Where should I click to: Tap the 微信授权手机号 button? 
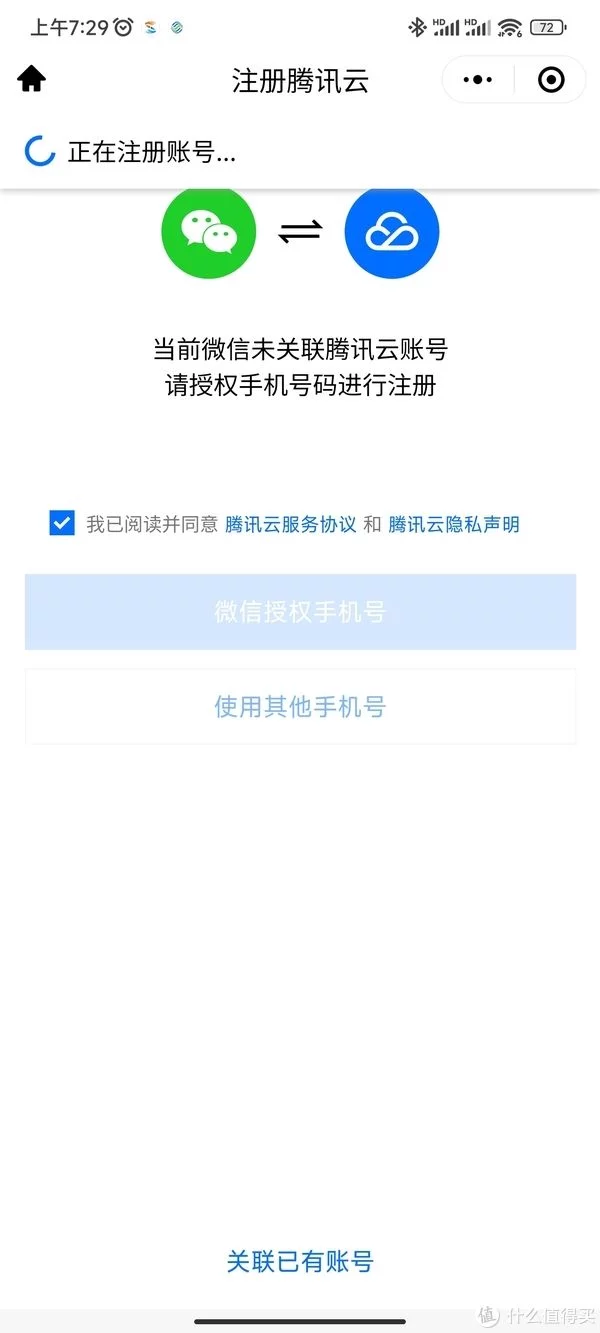pyautogui.click(x=300, y=612)
